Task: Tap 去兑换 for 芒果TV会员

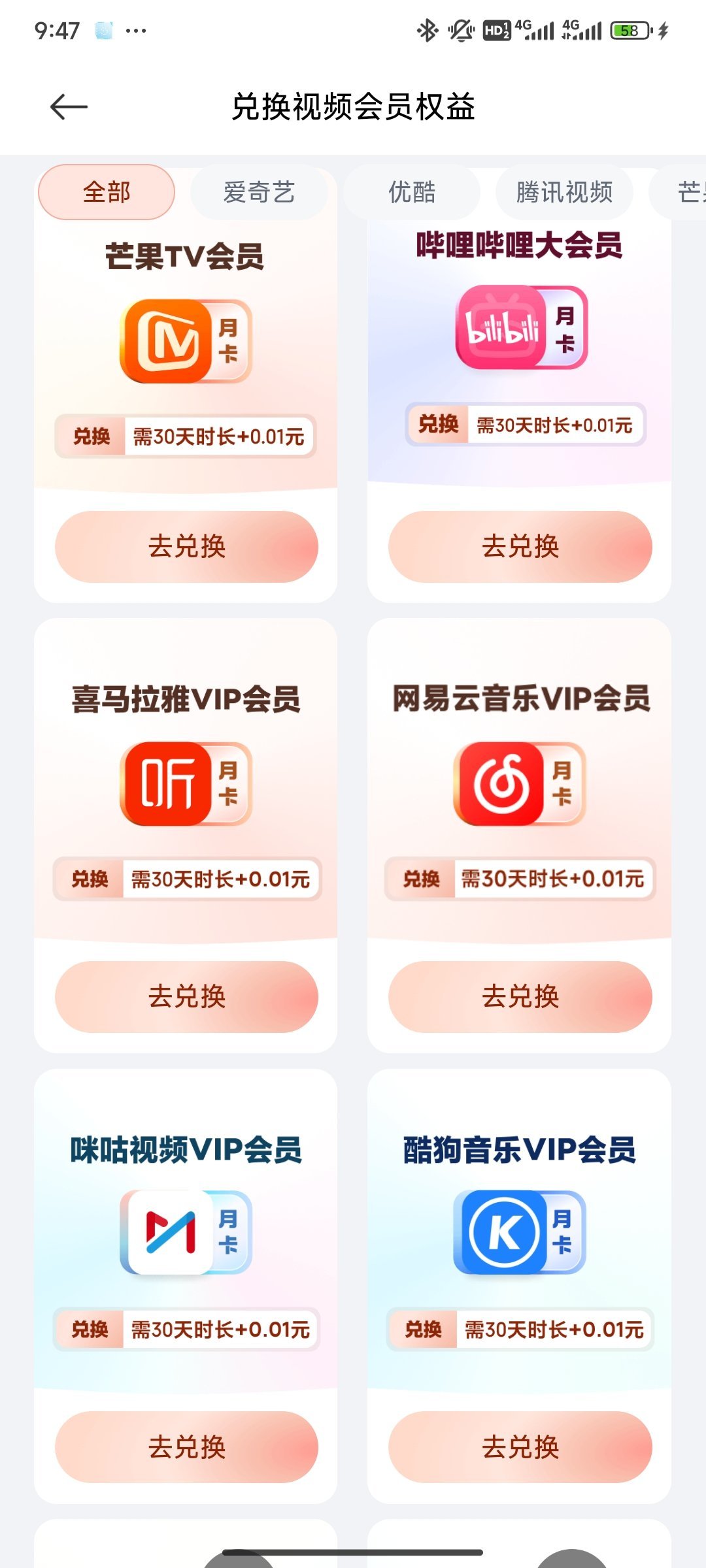Action: coord(186,547)
